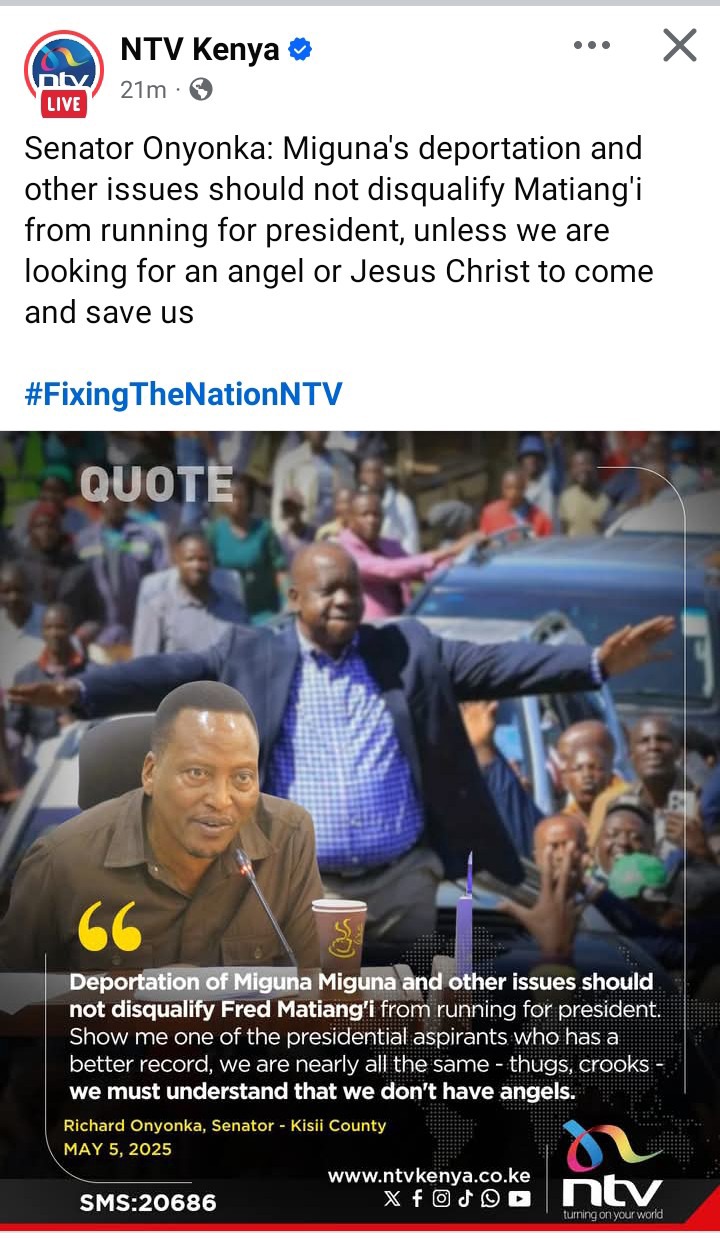This screenshot has width=720, height=1240.
Task: Open the #FixingTheNationNTV hashtag
Action: point(183,394)
